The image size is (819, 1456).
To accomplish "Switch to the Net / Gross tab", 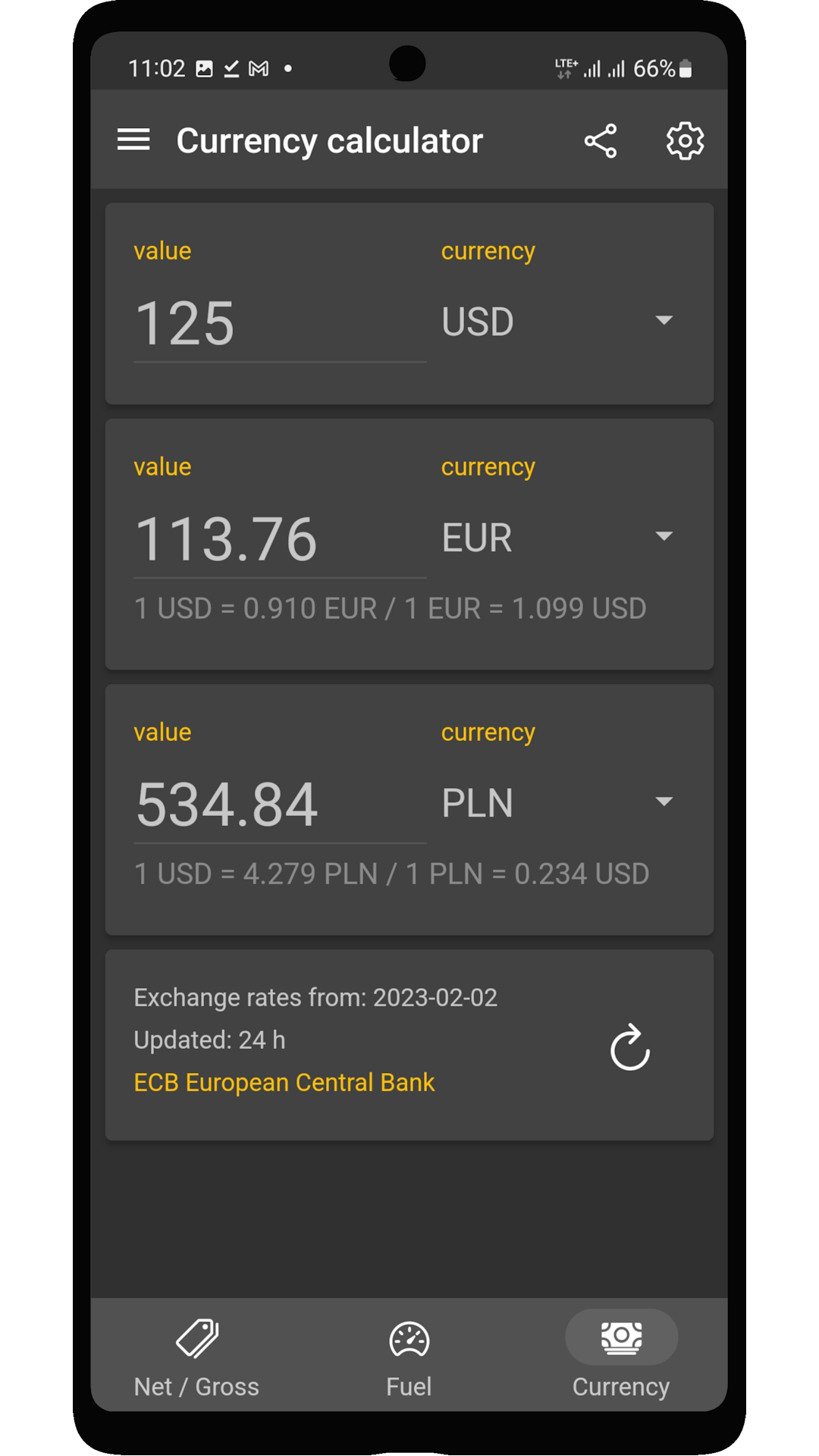I will (x=196, y=1356).
